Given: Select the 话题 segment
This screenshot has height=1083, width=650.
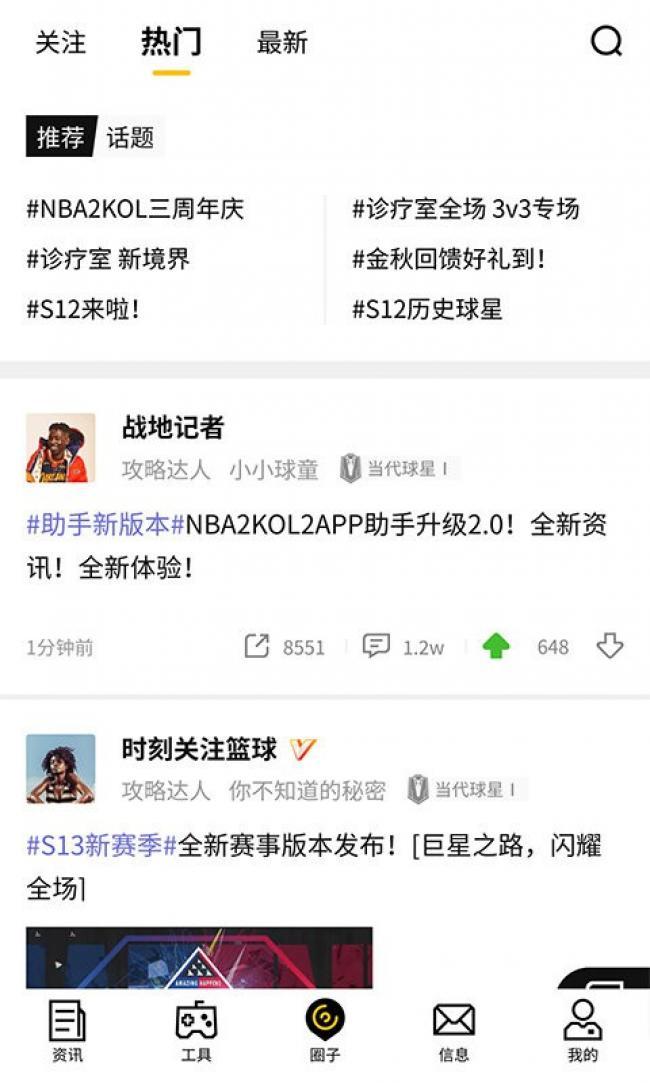Looking at the screenshot, I should [x=130, y=137].
